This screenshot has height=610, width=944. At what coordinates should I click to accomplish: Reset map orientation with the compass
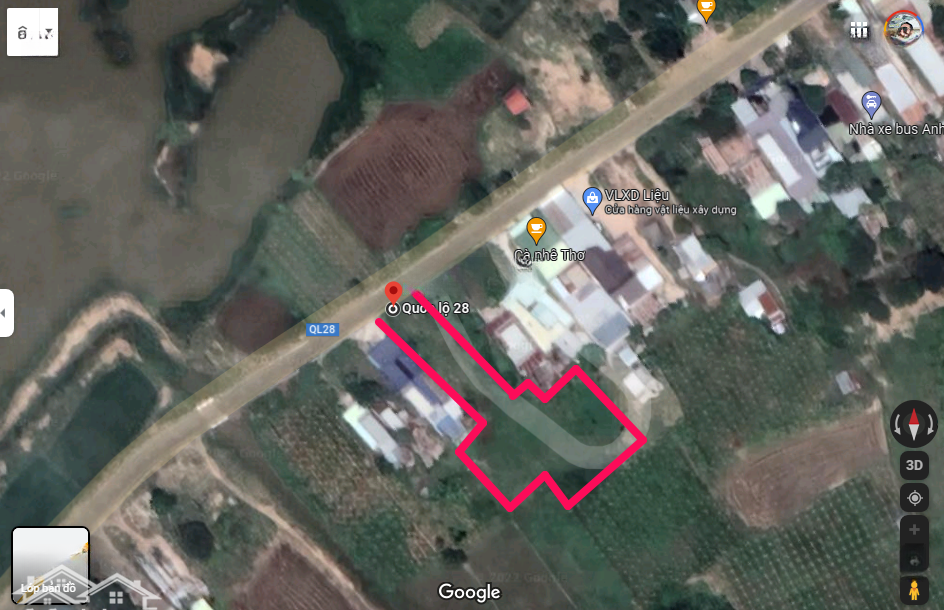pos(914,423)
